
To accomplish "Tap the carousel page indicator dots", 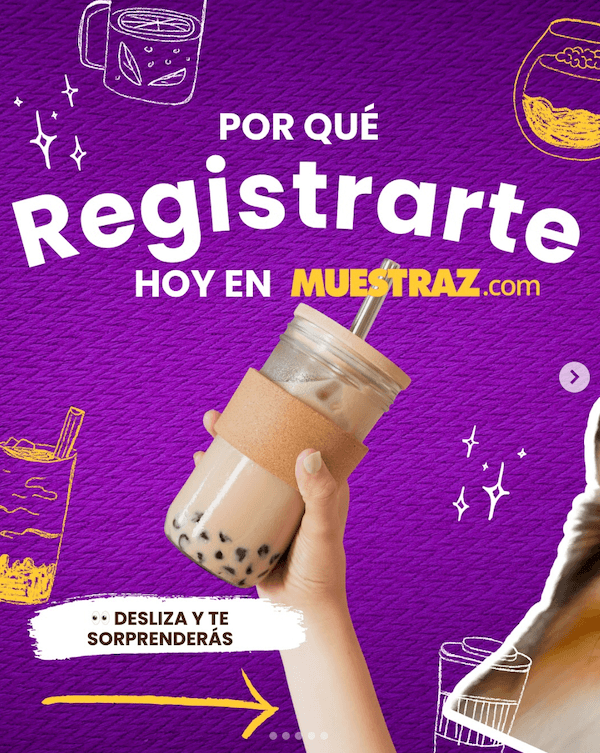I will 299,736.
